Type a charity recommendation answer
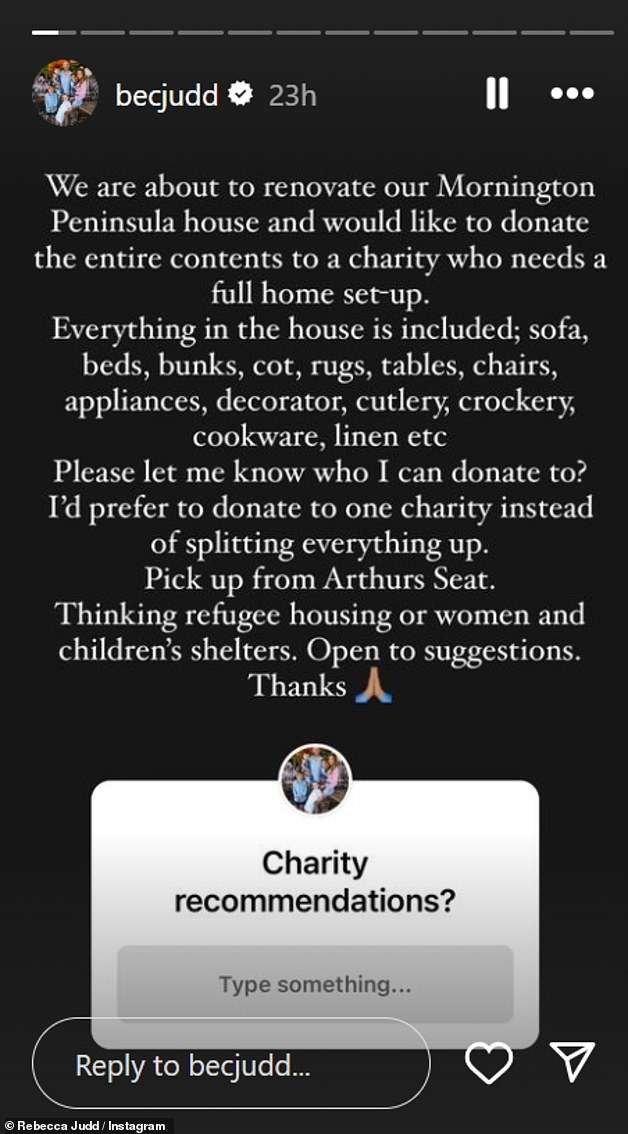Image resolution: width=628 pixels, height=1134 pixels. click(315, 984)
